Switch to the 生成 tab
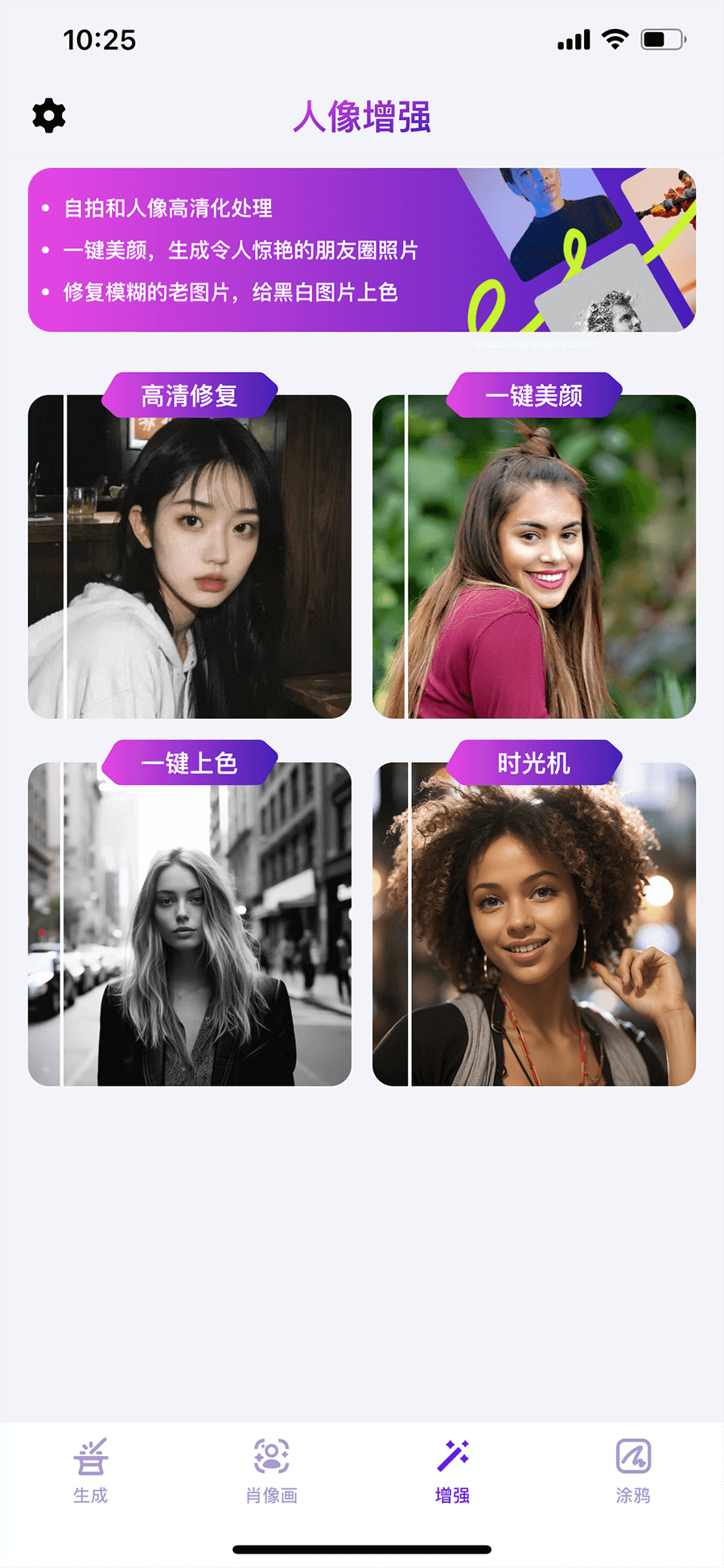 pos(90,1471)
